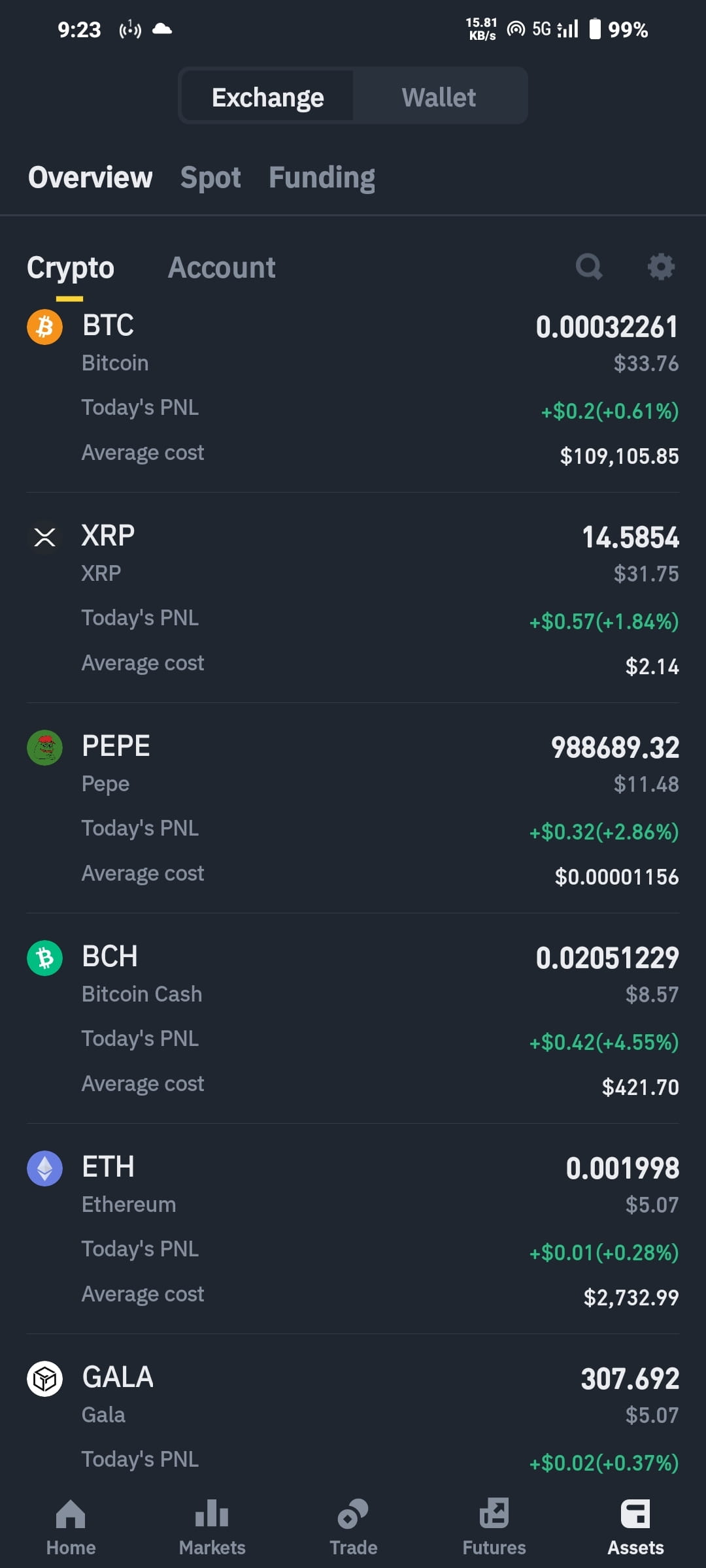Show the Overview tab
The width and height of the screenshot is (706, 1568).
90,177
